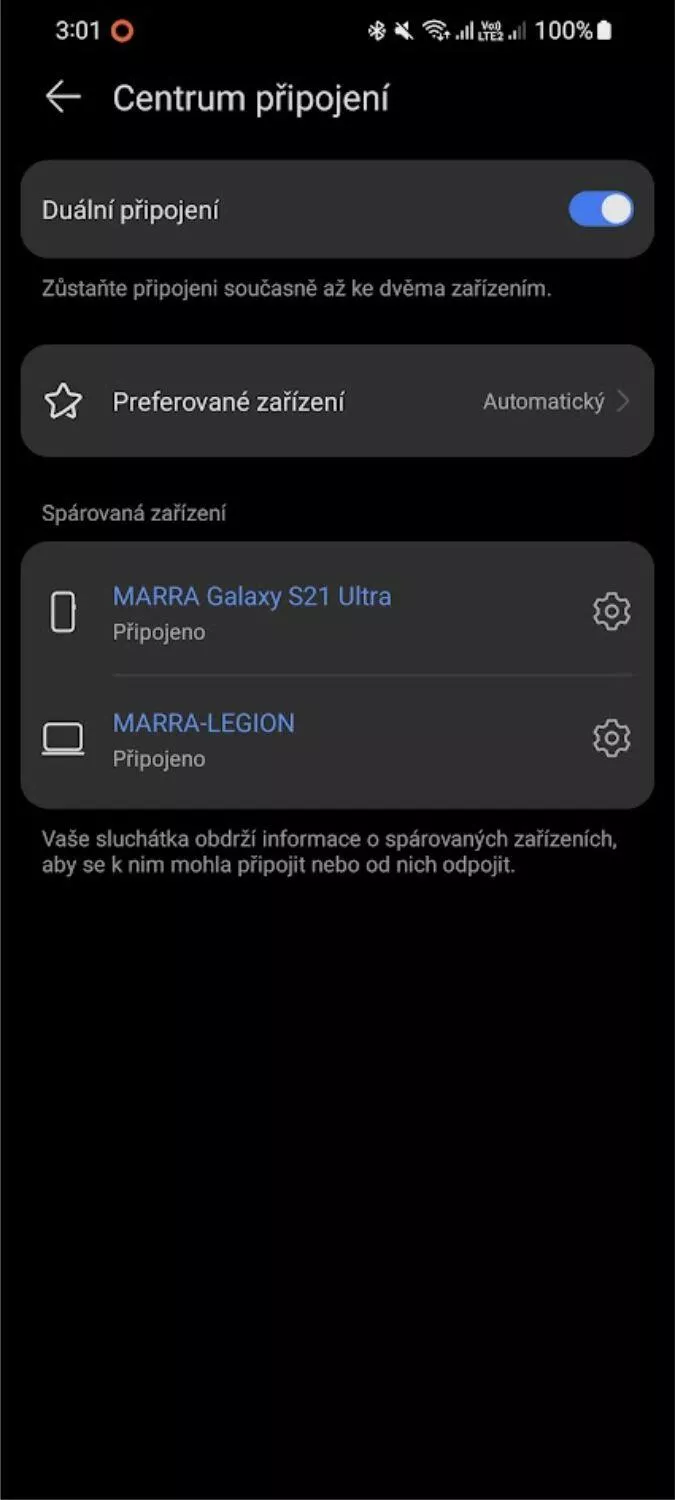Image resolution: width=675 pixels, height=1500 pixels.
Task: Go back from Centrum připojení
Action: (63, 97)
